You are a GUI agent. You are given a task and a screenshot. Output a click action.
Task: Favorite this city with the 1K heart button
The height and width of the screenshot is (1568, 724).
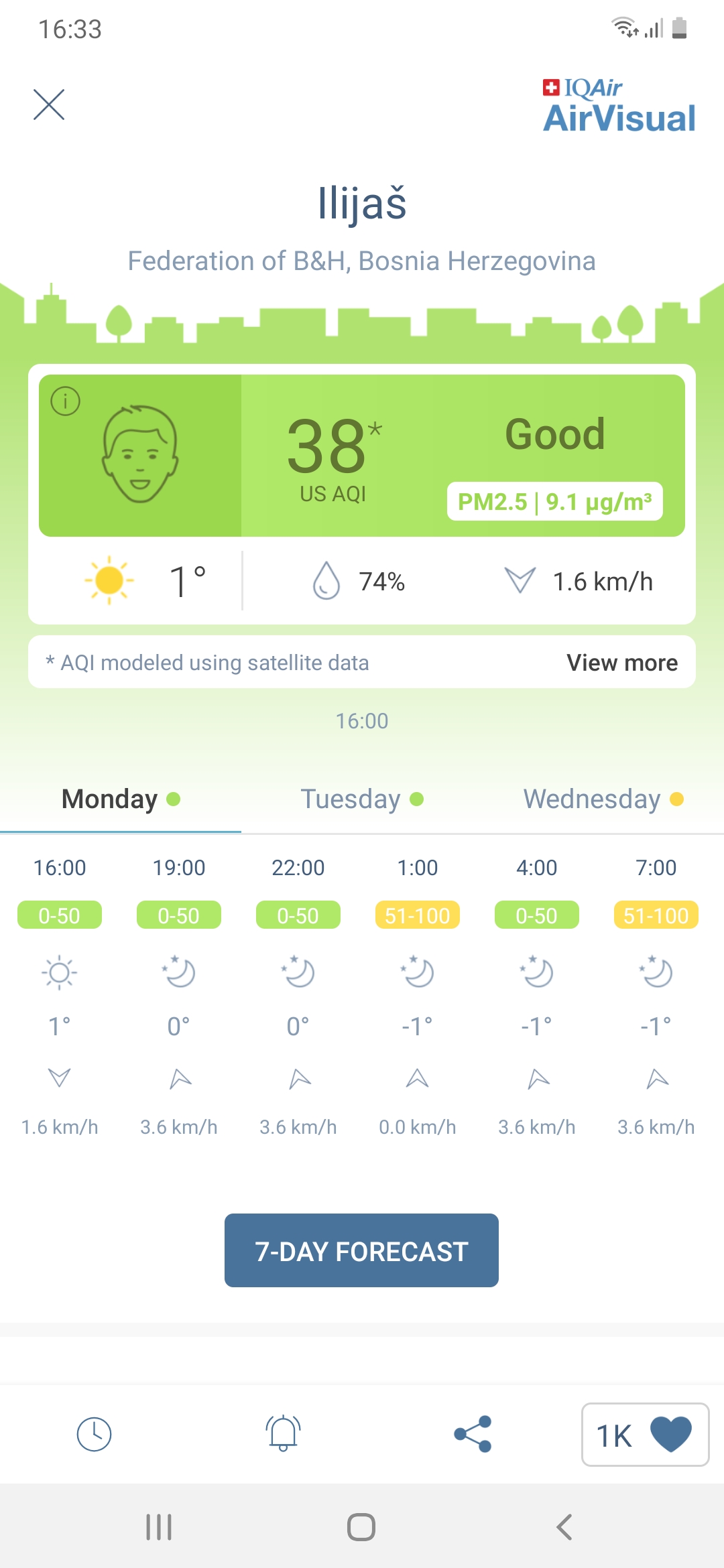tap(645, 1435)
